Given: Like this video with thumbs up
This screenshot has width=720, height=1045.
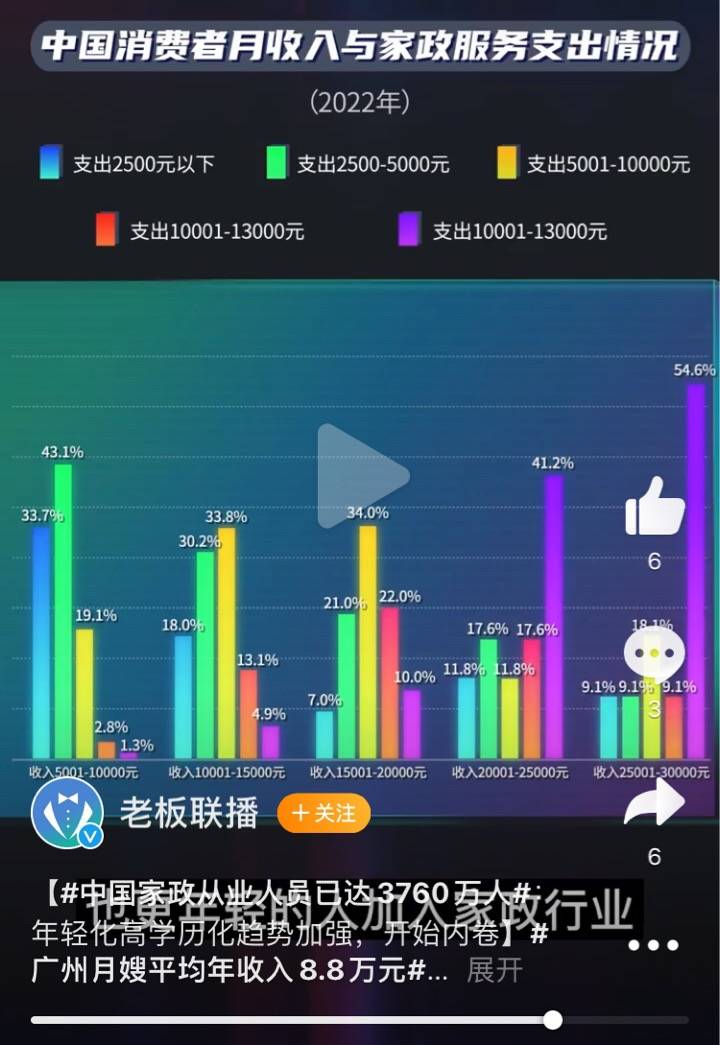Looking at the screenshot, I should click(654, 507).
